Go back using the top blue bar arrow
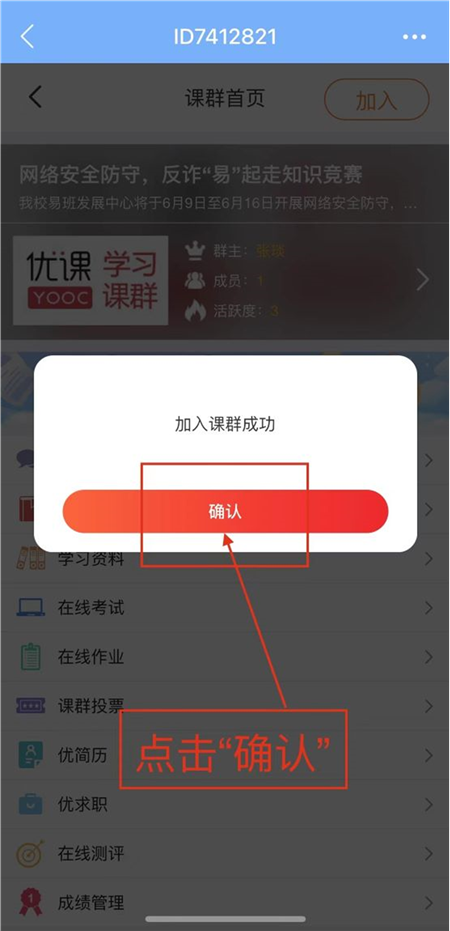 tap(27, 37)
